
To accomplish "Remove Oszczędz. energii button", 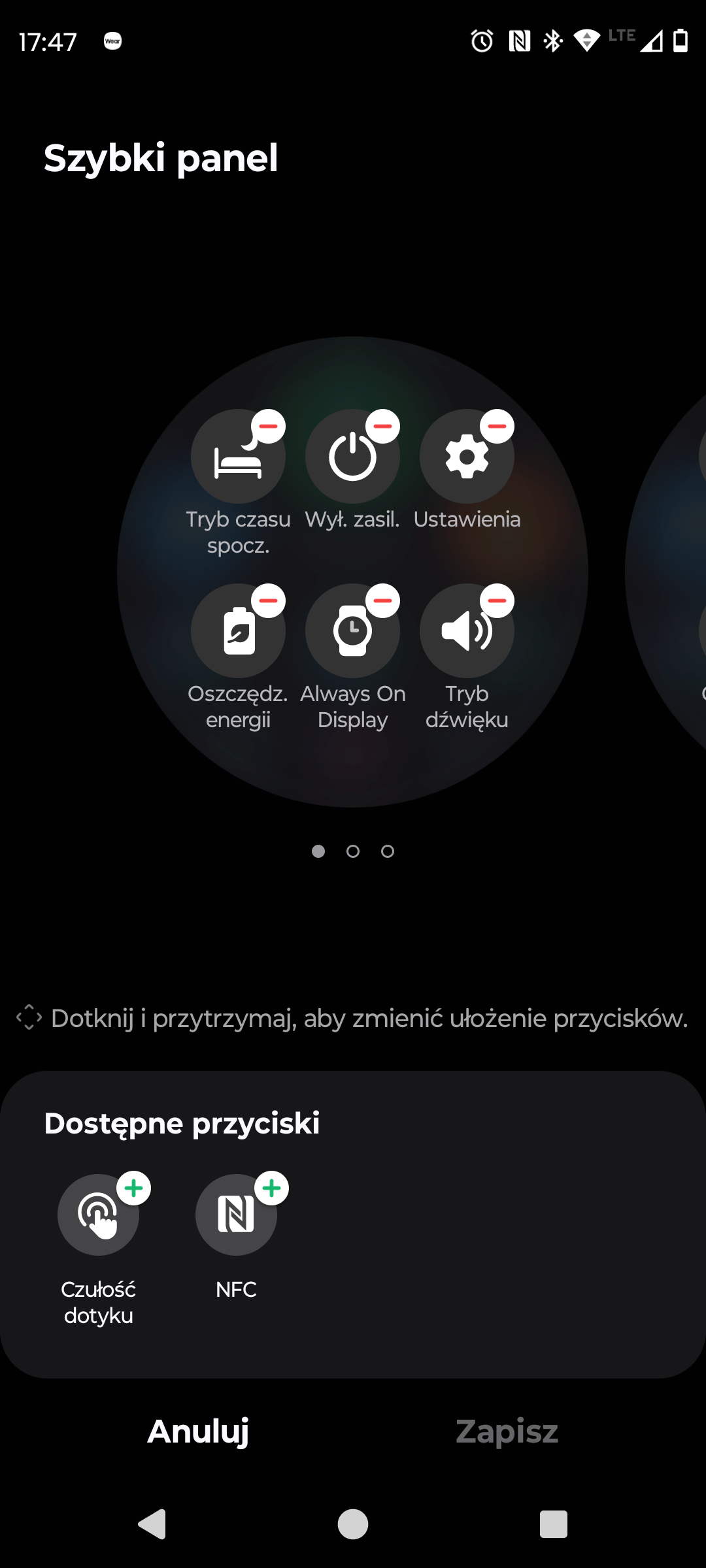I will 268,601.
